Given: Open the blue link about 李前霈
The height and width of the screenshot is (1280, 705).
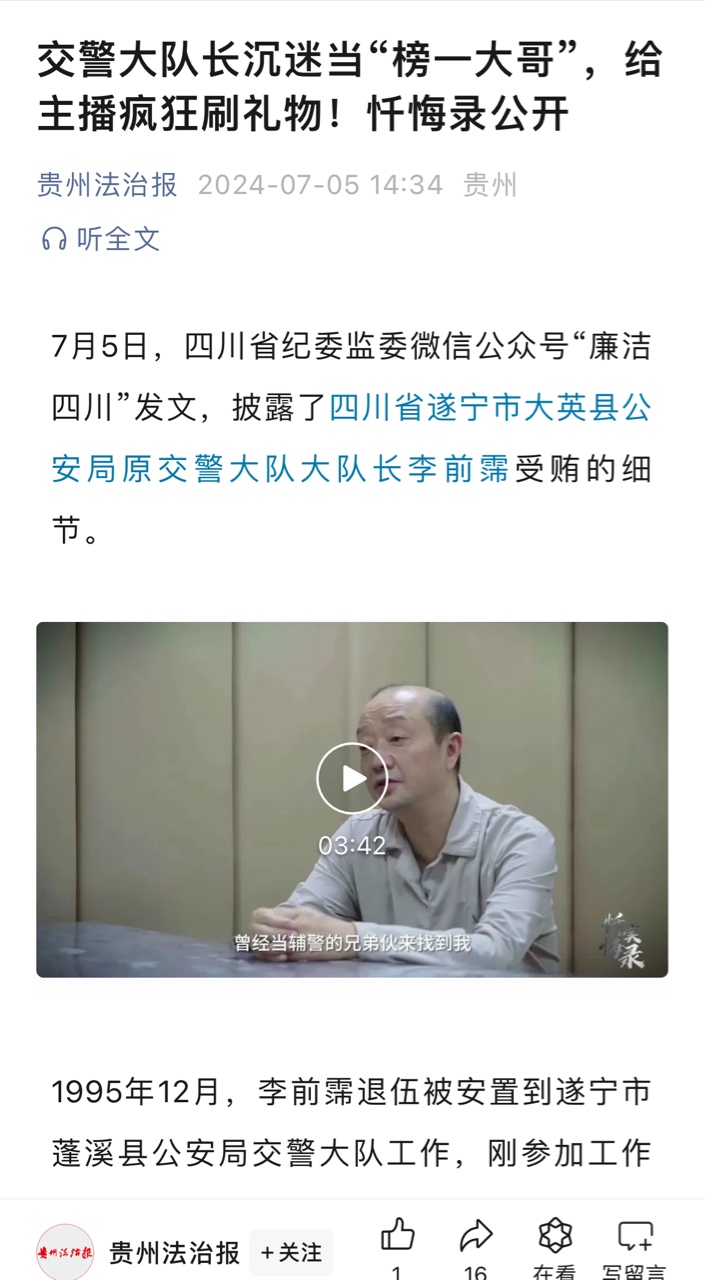Looking at the screenshot, I should click(x=352, y=438).
